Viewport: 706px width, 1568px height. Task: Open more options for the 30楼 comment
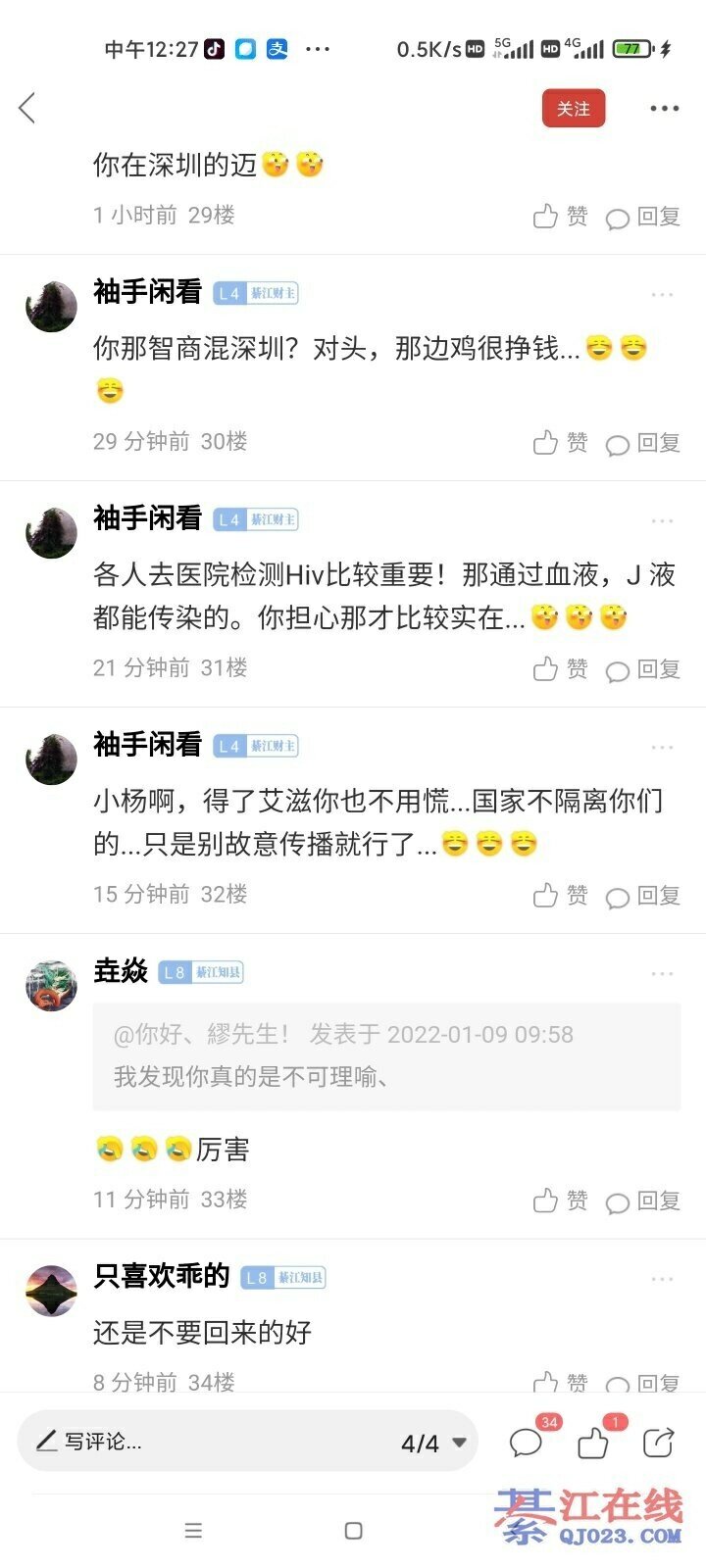coord(662,295)
